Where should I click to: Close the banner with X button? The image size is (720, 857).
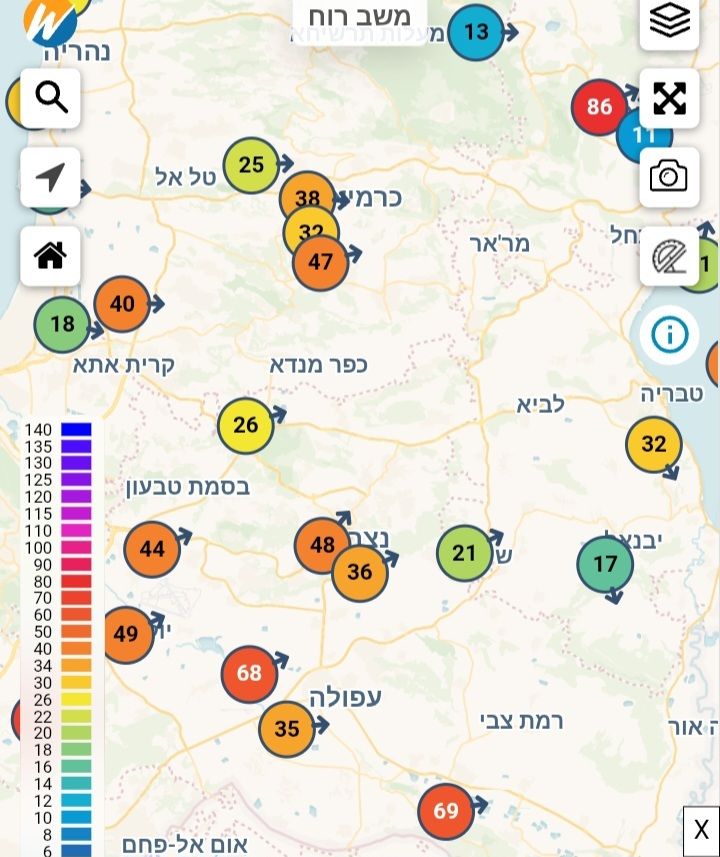[x=701, y=830]
